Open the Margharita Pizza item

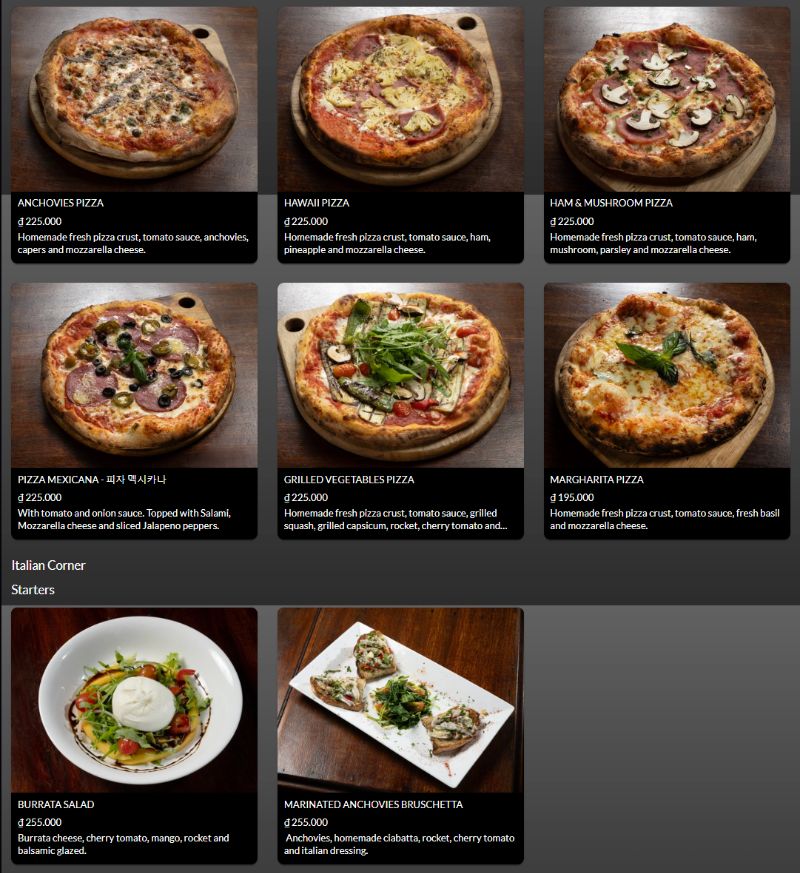click(x=666, y=410)
